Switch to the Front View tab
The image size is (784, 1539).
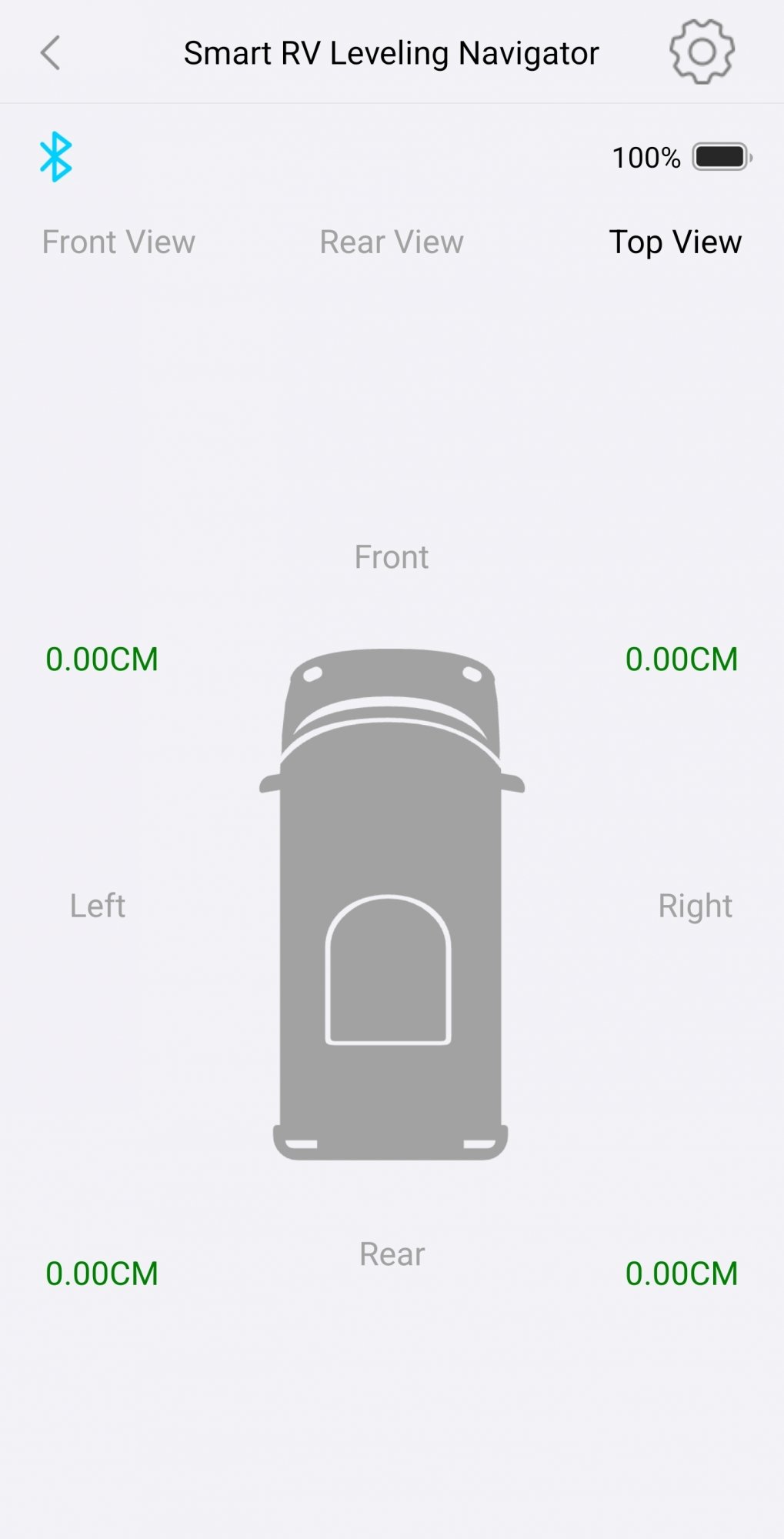point(118,242)
